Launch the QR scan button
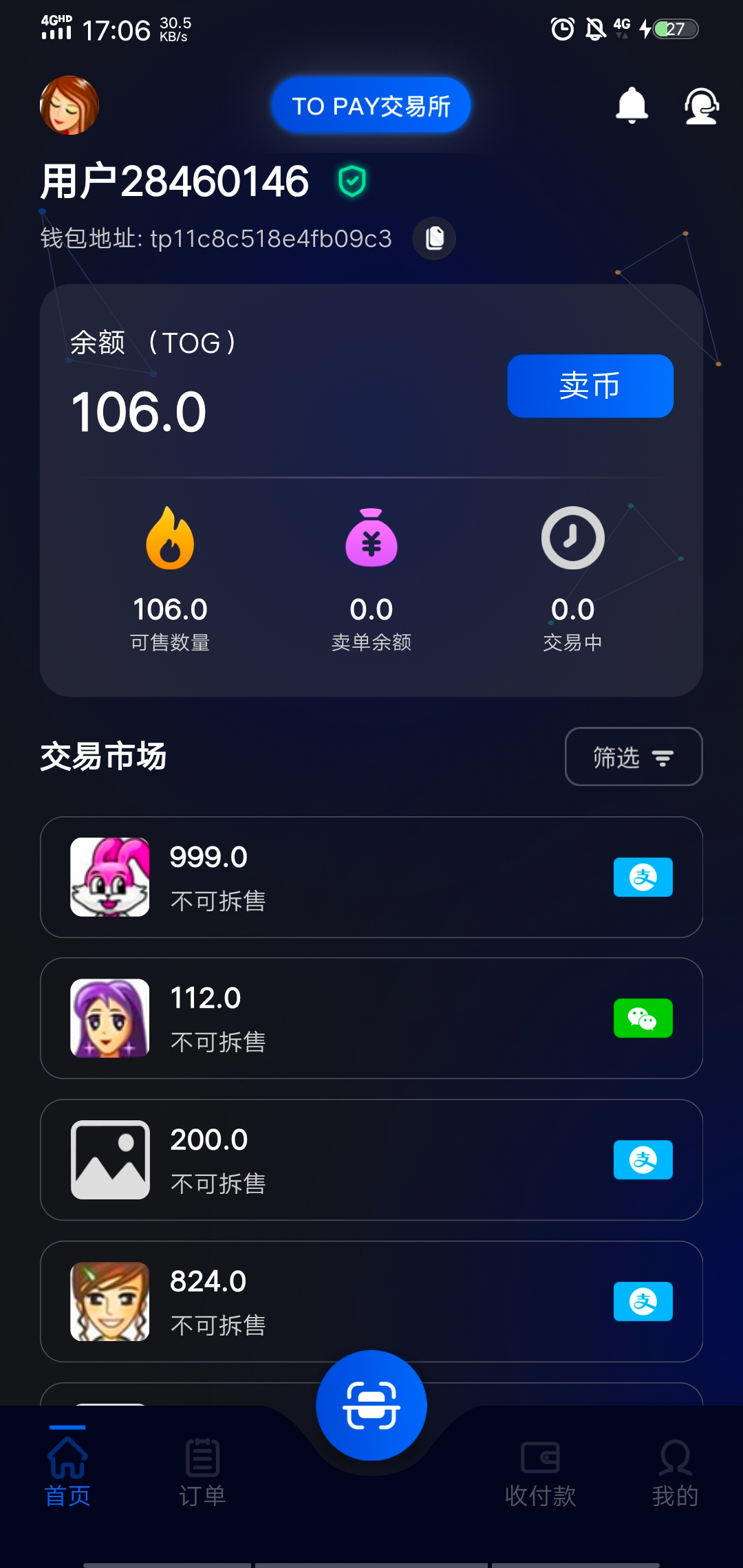The width and height of the screenshot is (743, 1568). 371,1405
